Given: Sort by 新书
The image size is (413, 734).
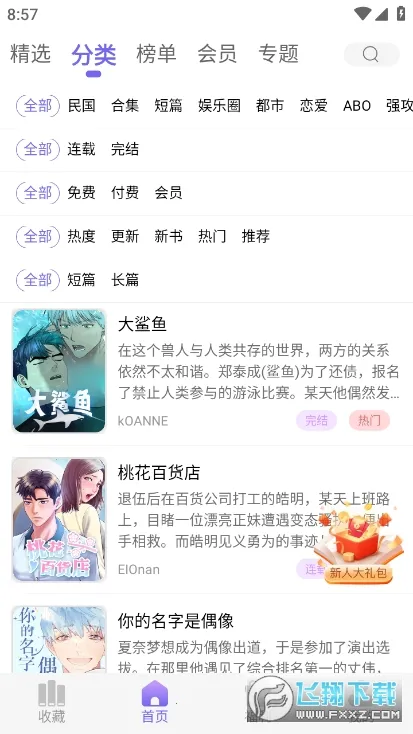Looking at the screenshot, I should click(169, 236).
